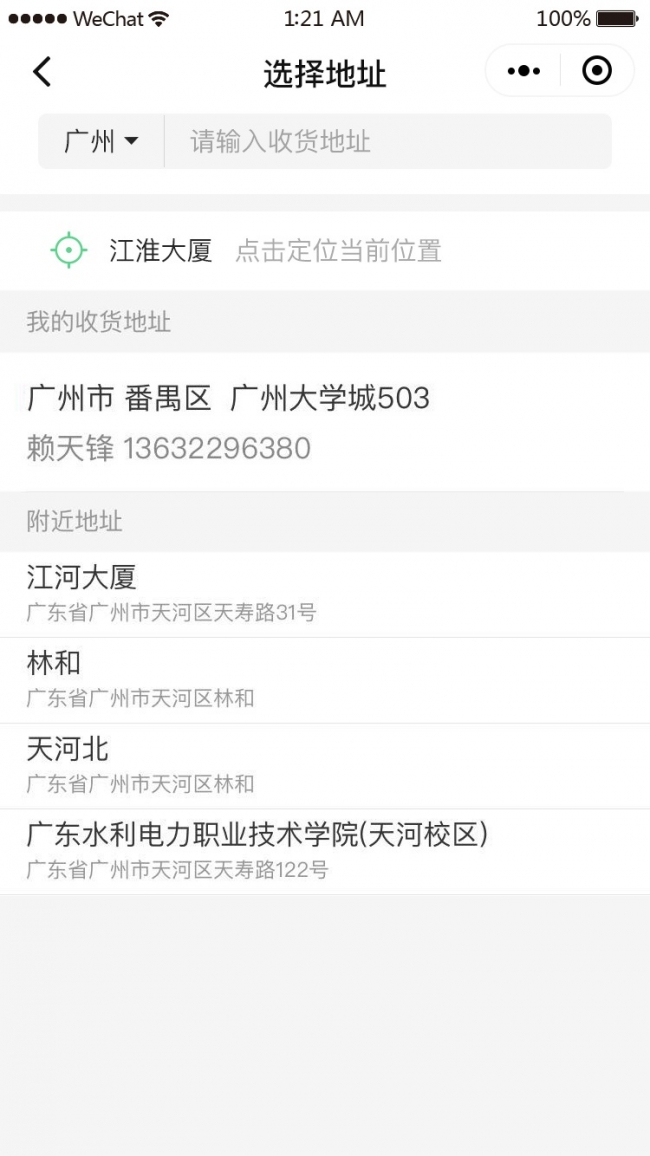This screenshot has width=650, height=1156.
Task: Select saved address 广州大学城503
Action: [x=324, y=421]
